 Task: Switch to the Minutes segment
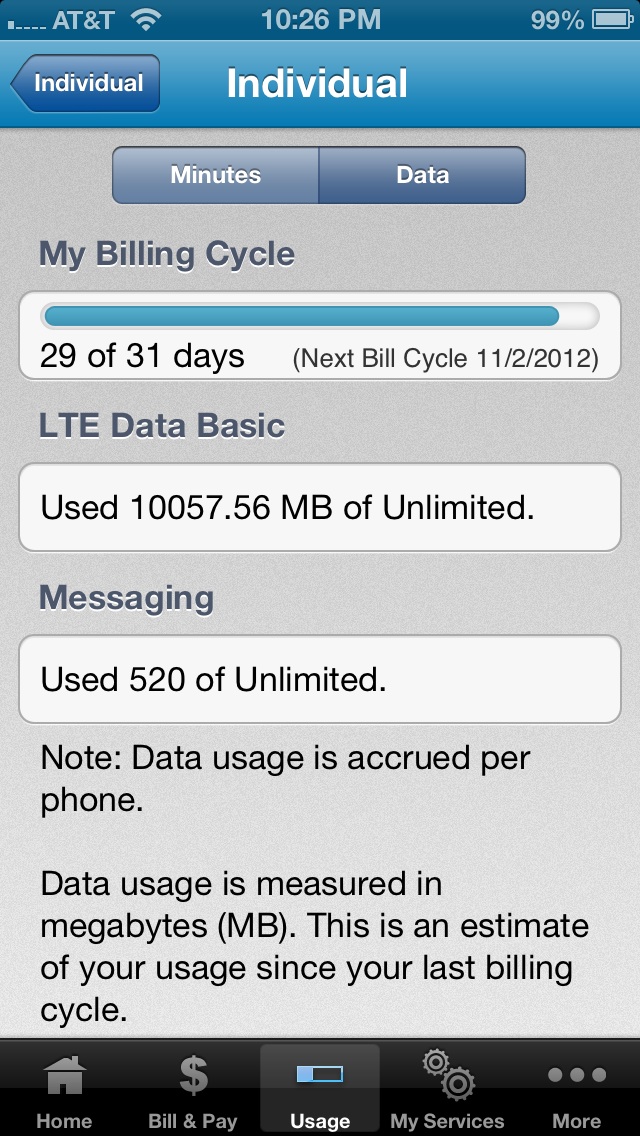[215, 175]
